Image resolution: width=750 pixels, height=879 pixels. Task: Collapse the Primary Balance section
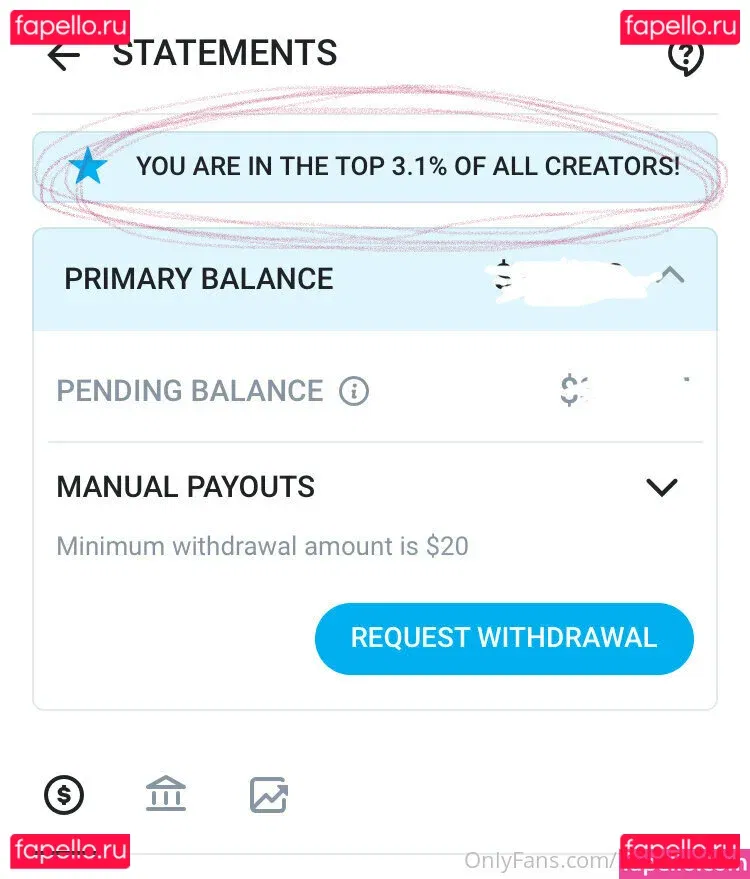pos(673,275)
